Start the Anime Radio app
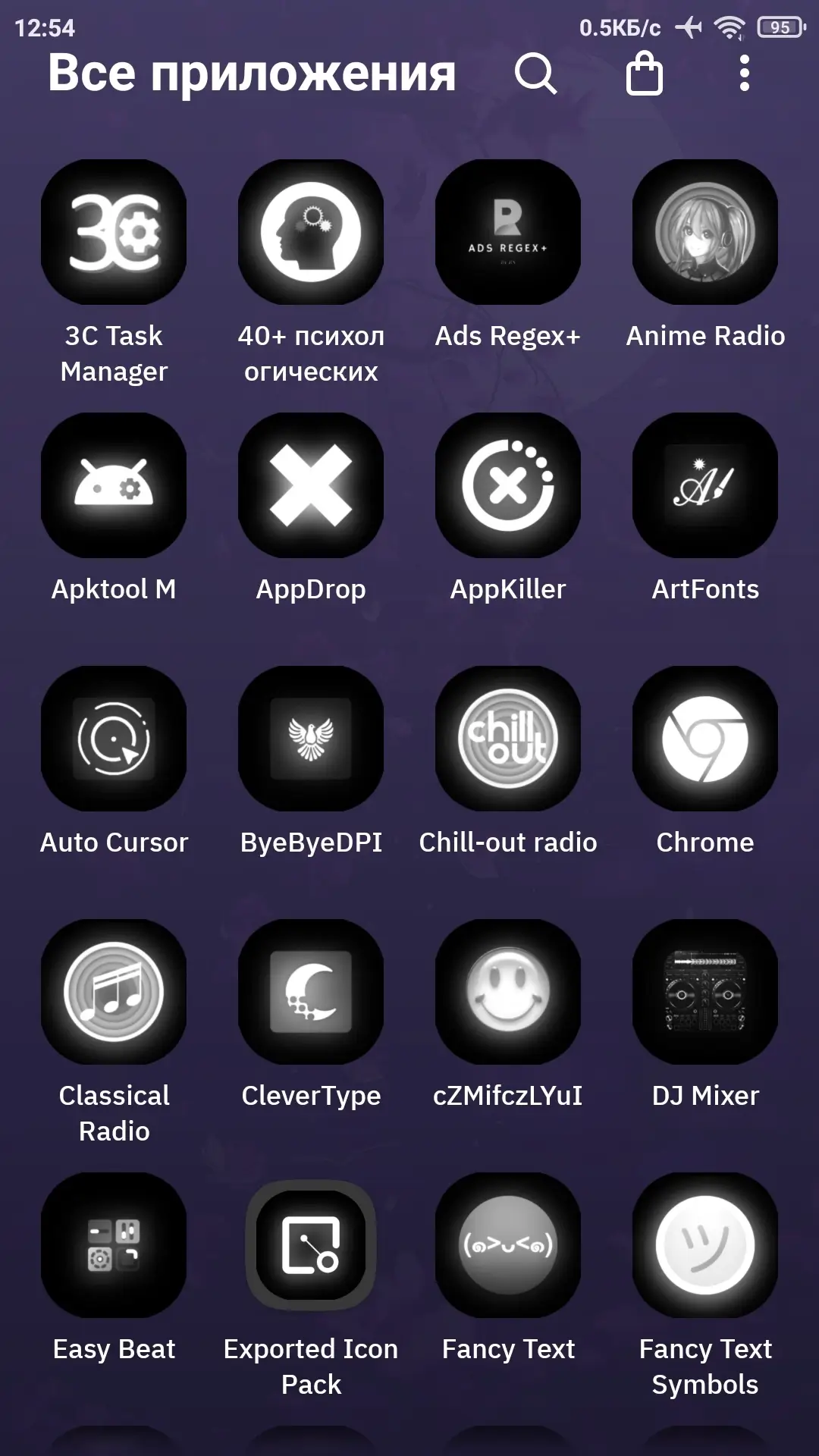This screenshot has width=819, height=1456. click(x=705, y=232)
